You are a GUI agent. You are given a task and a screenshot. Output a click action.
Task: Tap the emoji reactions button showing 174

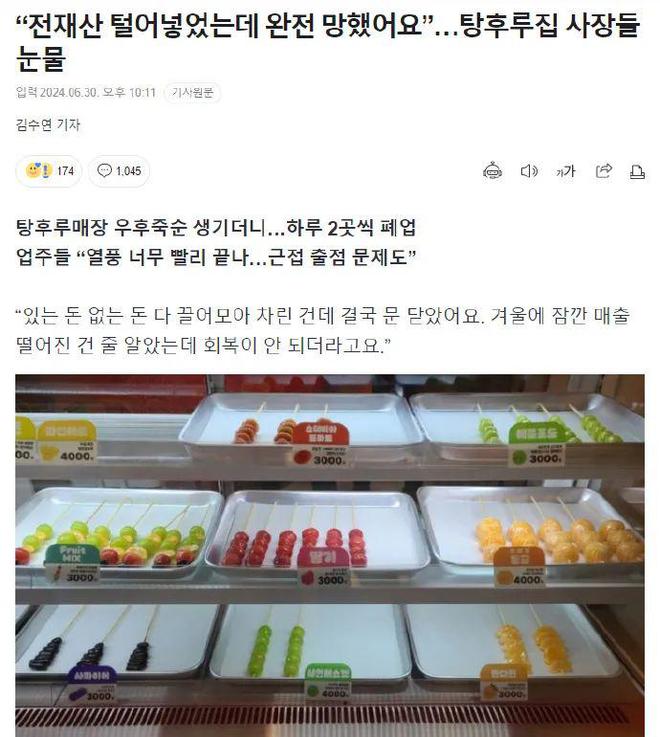[x=49, y=171]
